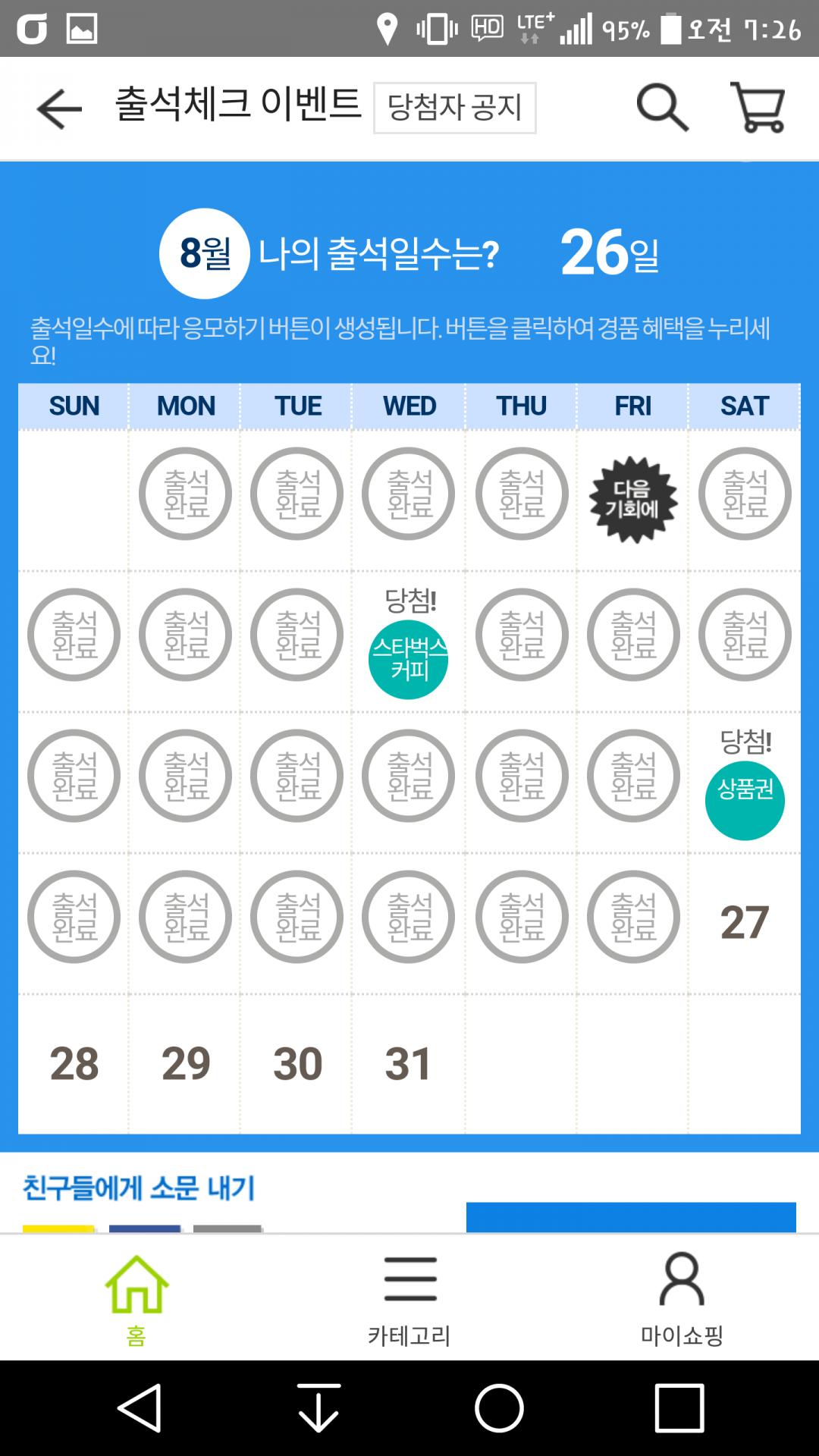Open recent apps with square button
This screenshot has width=819, height=1456.
click(x=679, y=1407)
